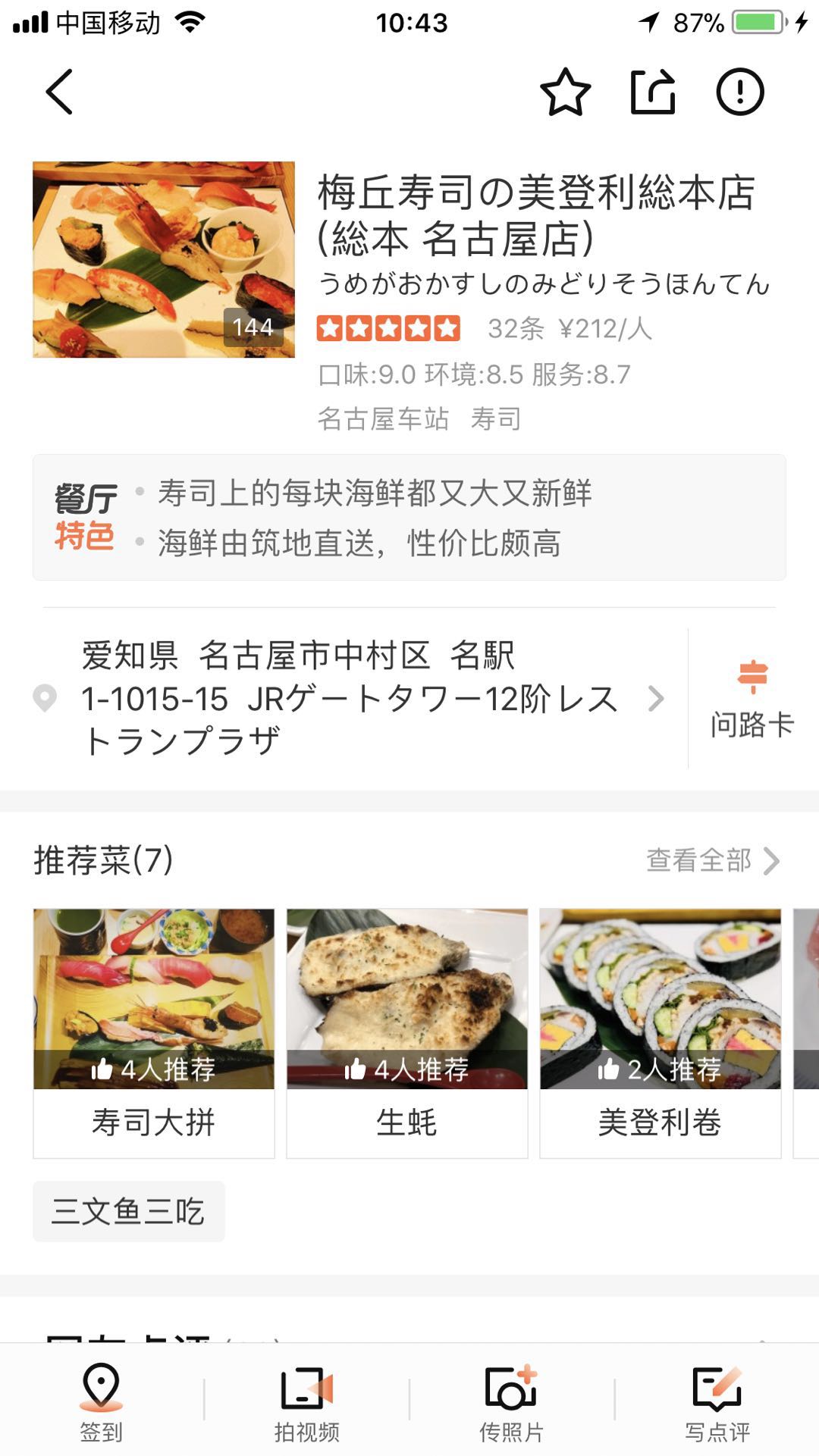819x1456 pixels.
Task: Tap the location pin beside the address
Action: (48, 701)
